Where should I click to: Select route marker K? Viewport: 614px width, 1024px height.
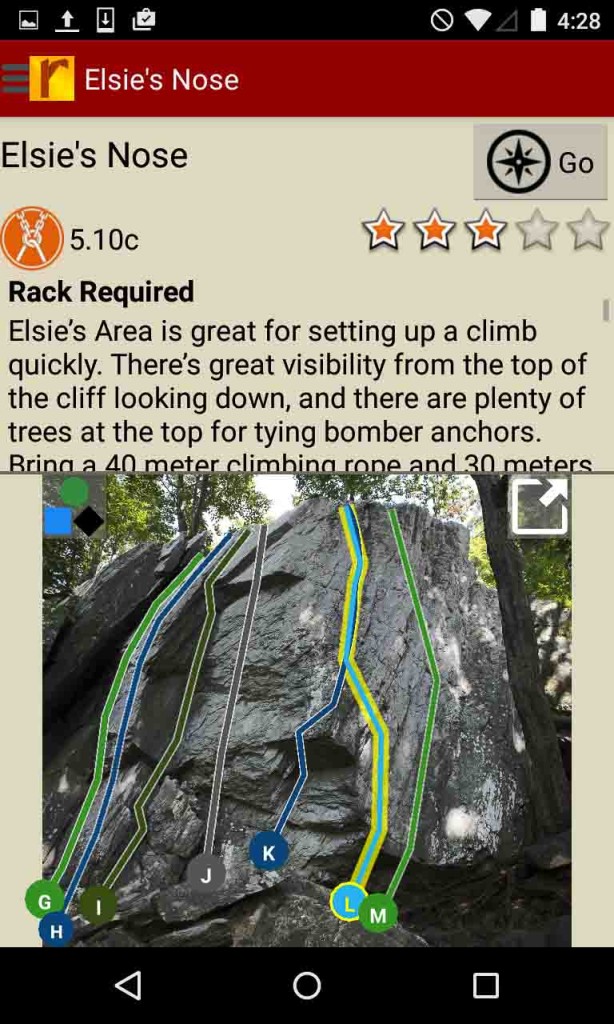tap(268, 852)
